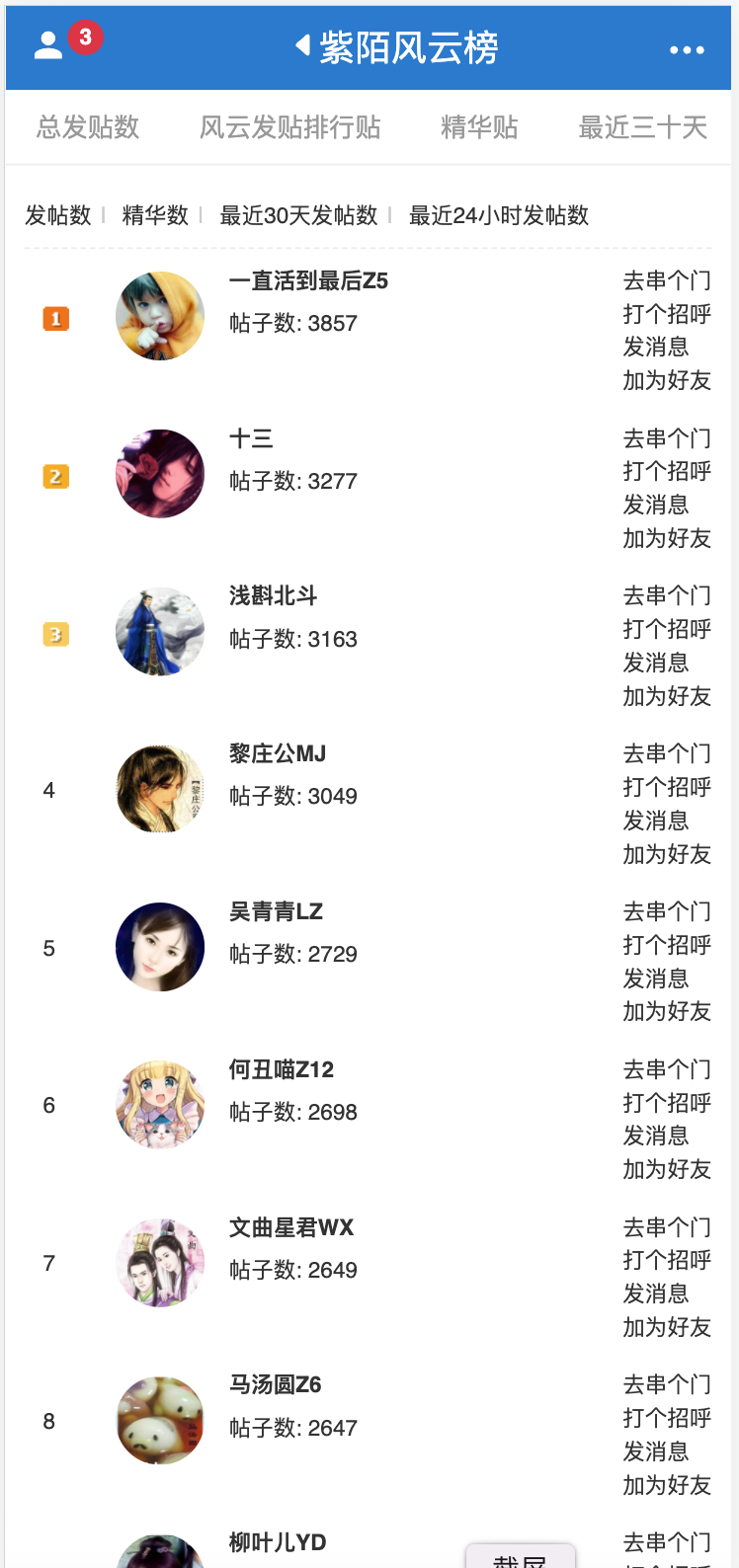This screenshot has height=1568, width=739.
Task: Switch to the 总发贴数 tab
Action: point(88,127)
